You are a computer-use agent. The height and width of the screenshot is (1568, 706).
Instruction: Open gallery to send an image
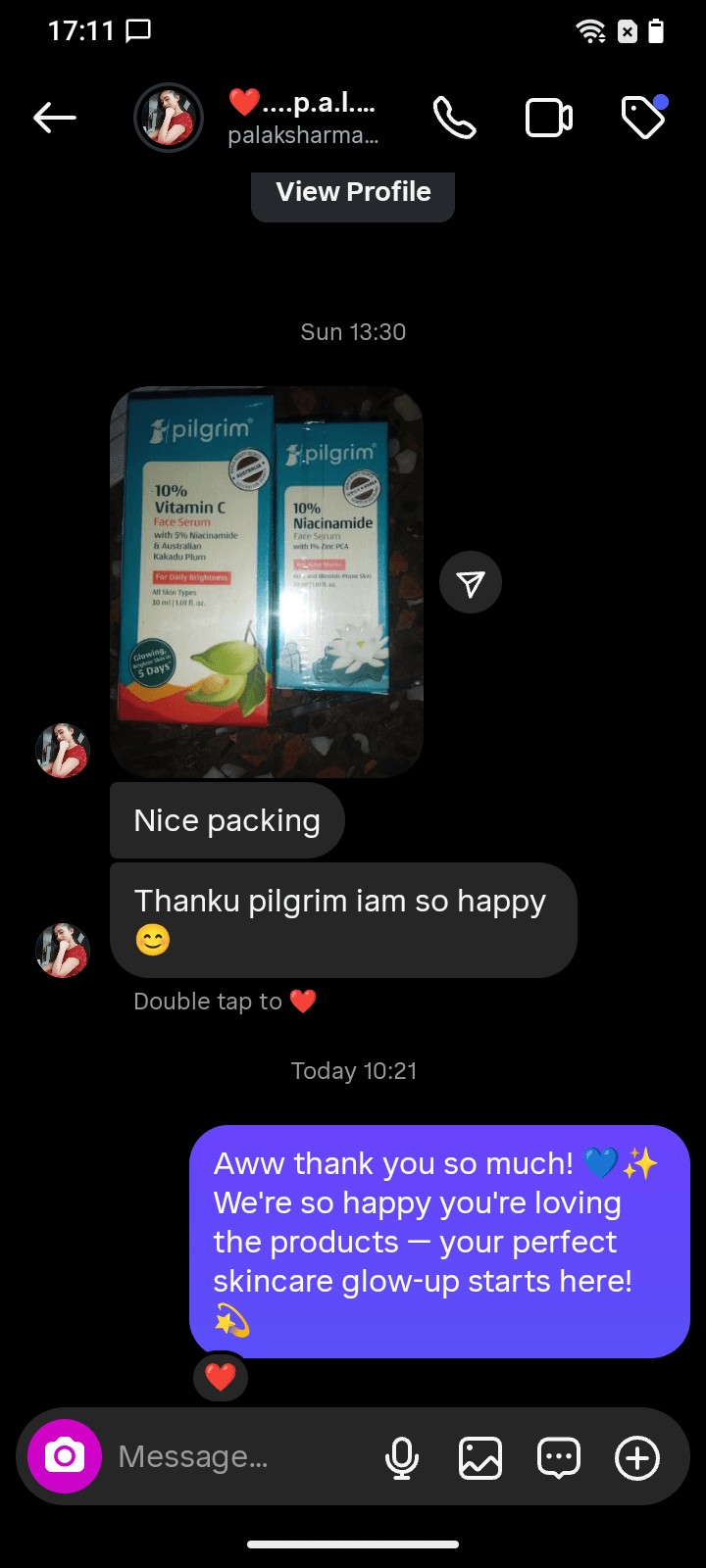coord(480,1457)
